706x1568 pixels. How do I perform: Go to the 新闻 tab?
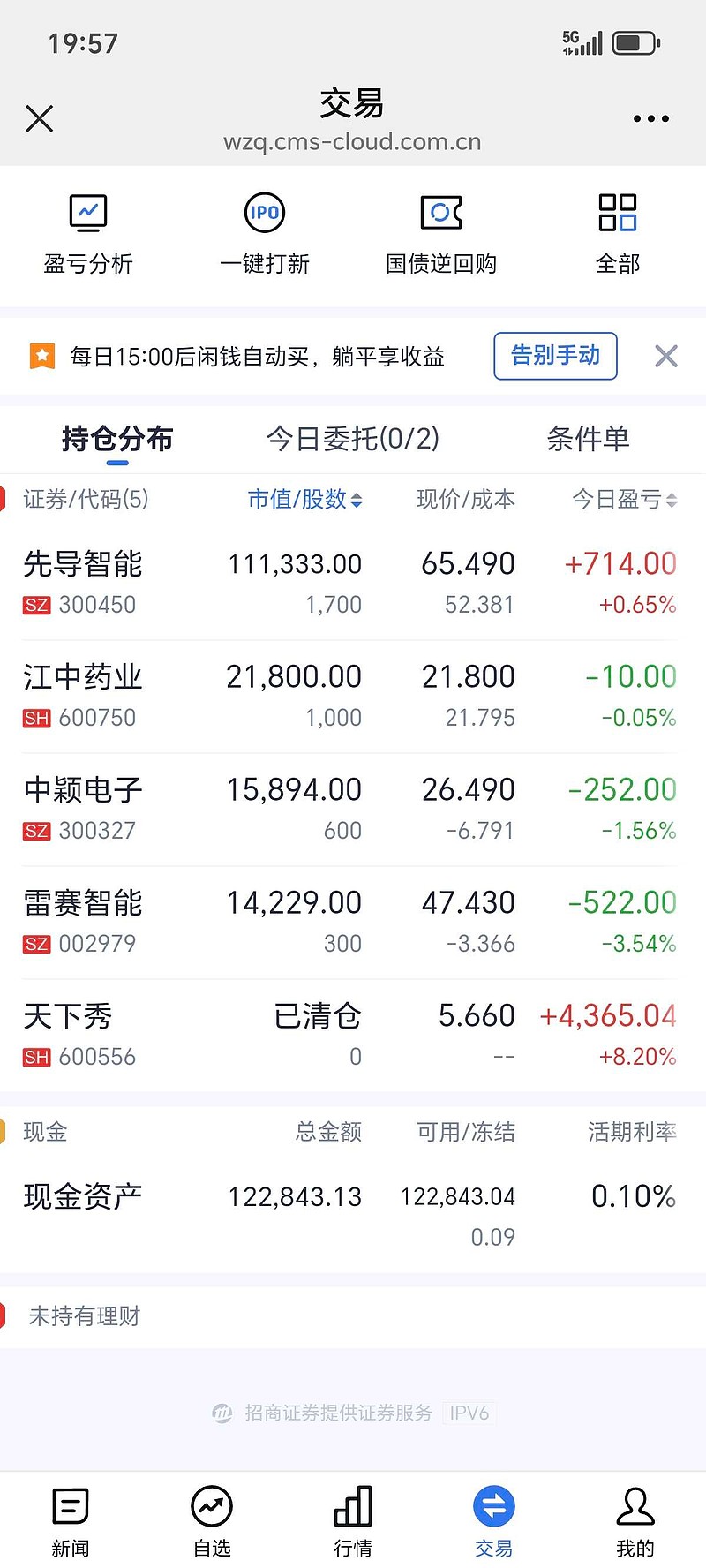71,1520
